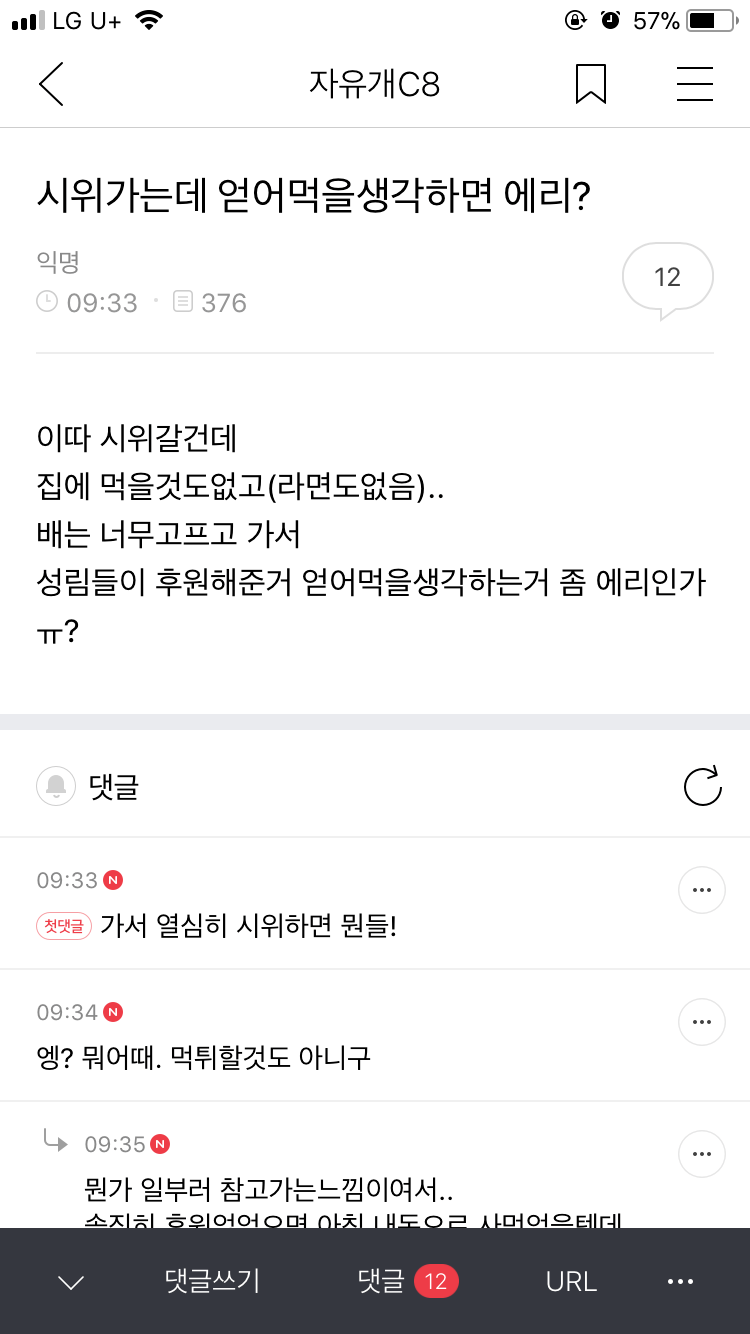Open options for the 09:34 comment

pos(701,1022)
